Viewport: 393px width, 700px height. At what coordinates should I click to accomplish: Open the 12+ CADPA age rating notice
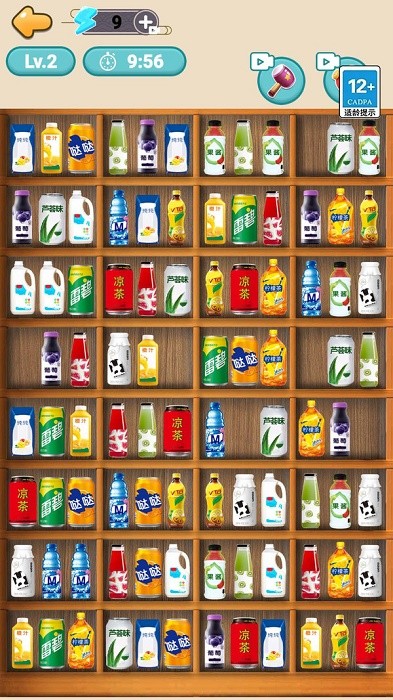[360, 92]
